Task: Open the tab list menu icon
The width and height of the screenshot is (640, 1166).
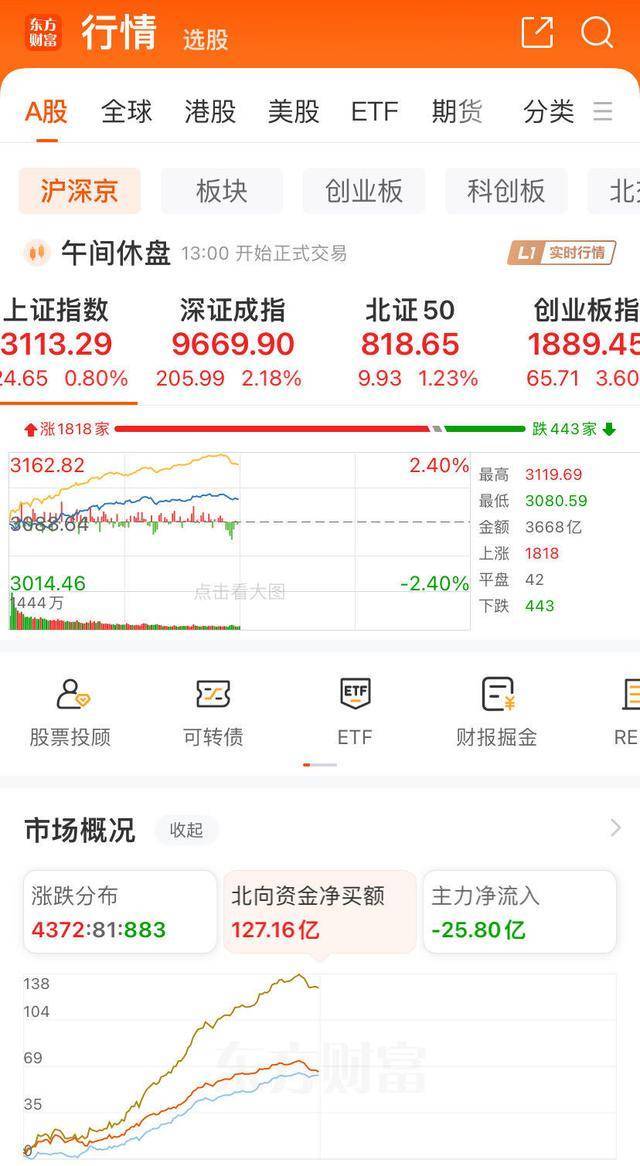Action: coord(603,111)
